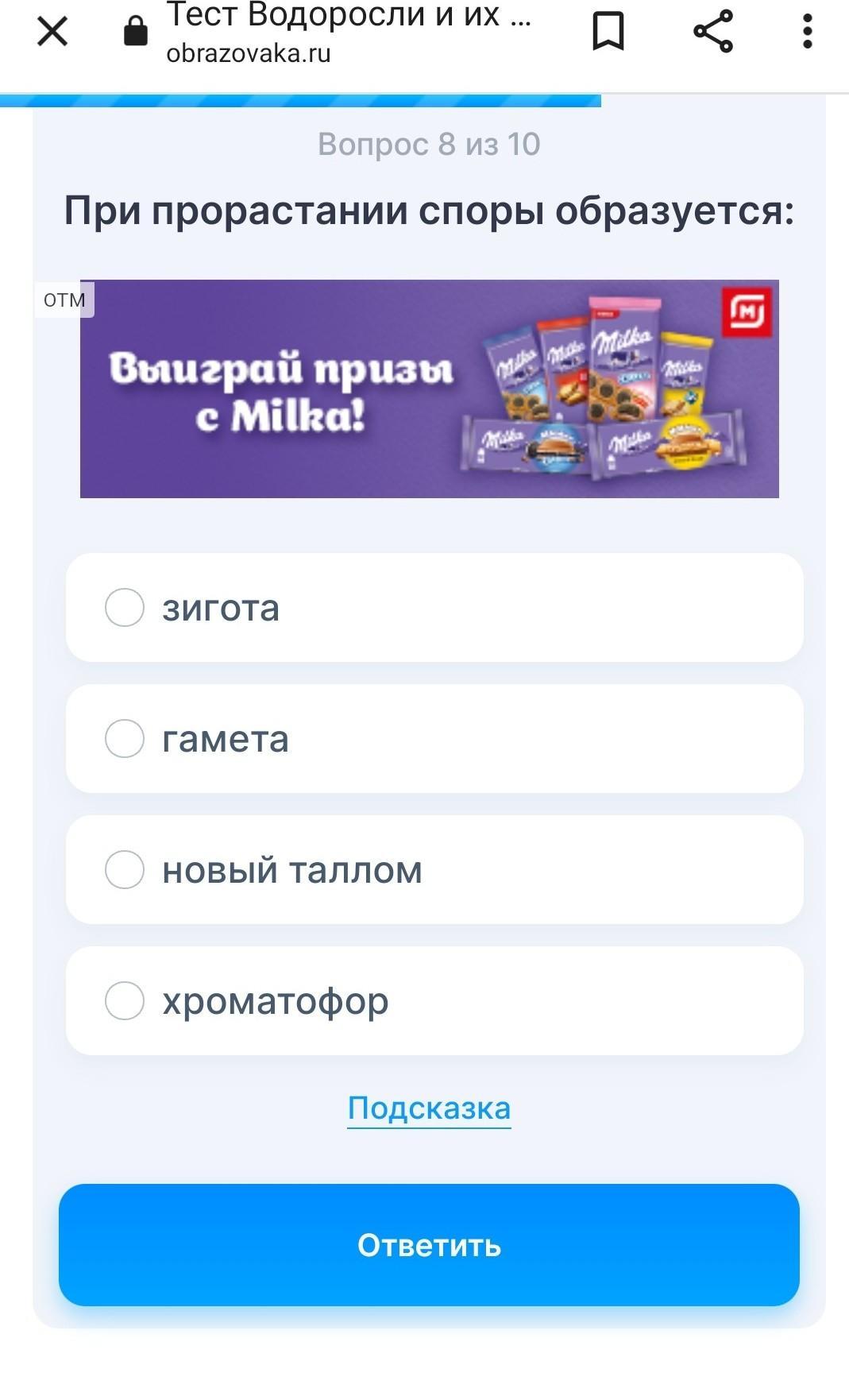Pick «новый таллом» as the answer
849x1400 pixels.
pos(125,869)
